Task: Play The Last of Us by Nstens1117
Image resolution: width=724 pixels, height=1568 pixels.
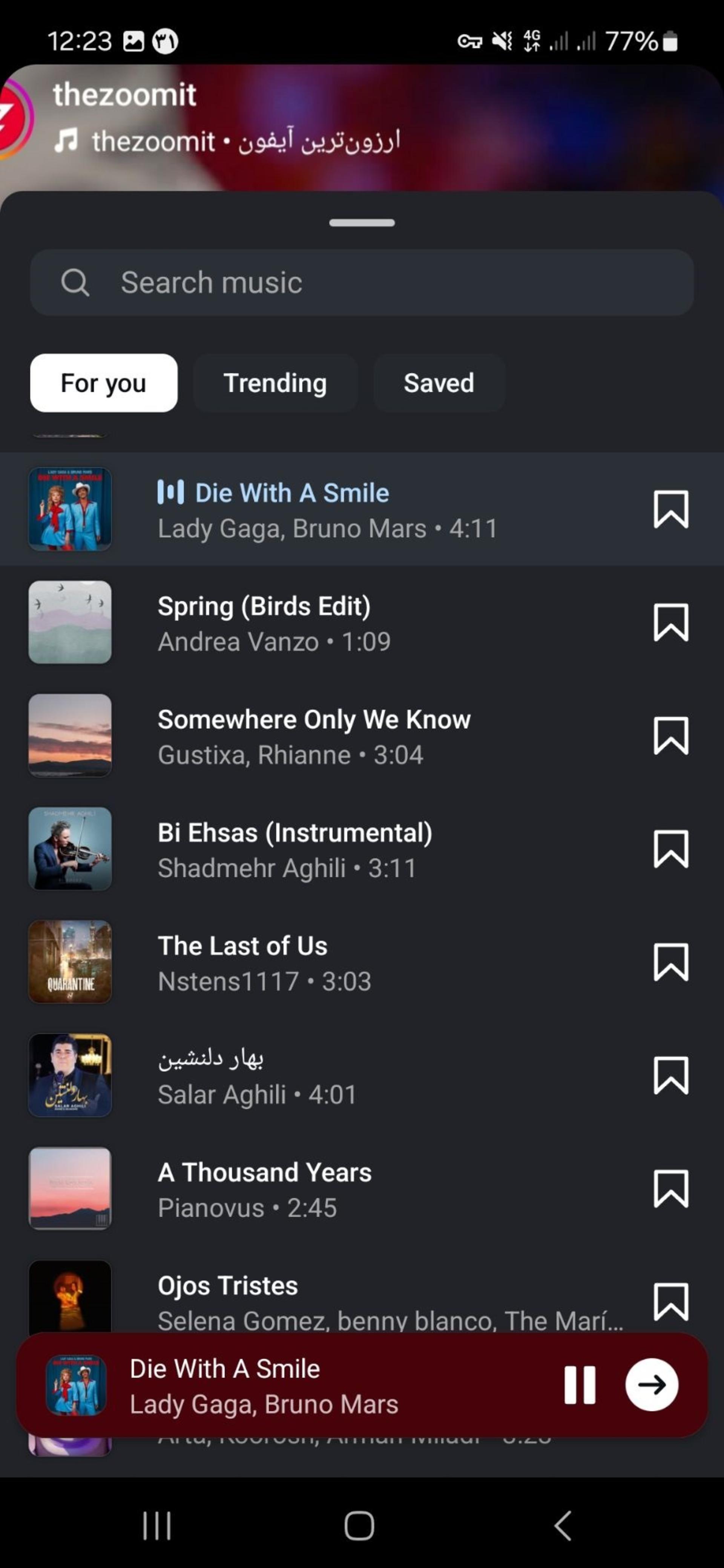Action: point(362,962)
